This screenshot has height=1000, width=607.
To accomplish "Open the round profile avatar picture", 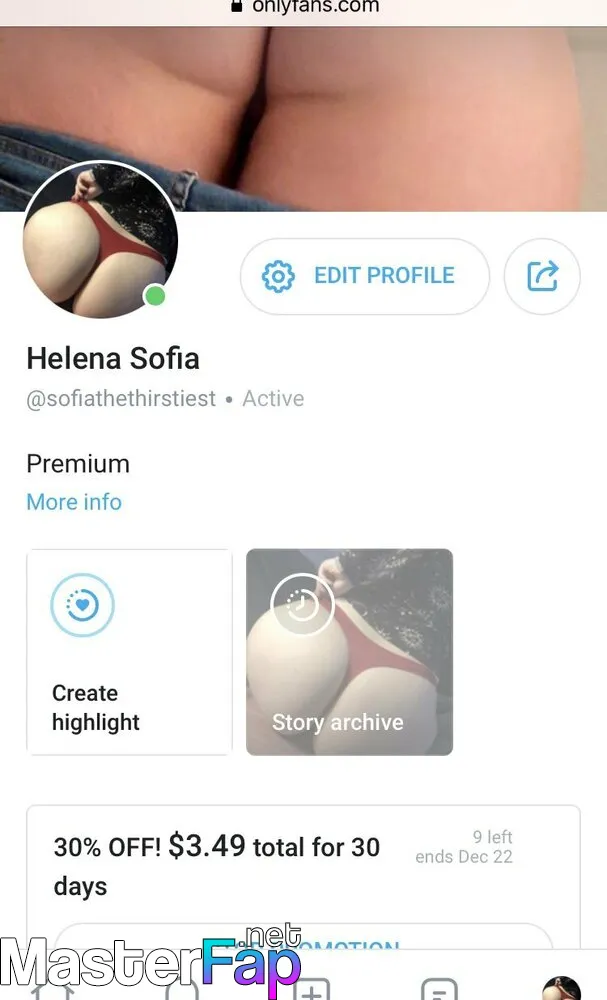I will 100,240.
